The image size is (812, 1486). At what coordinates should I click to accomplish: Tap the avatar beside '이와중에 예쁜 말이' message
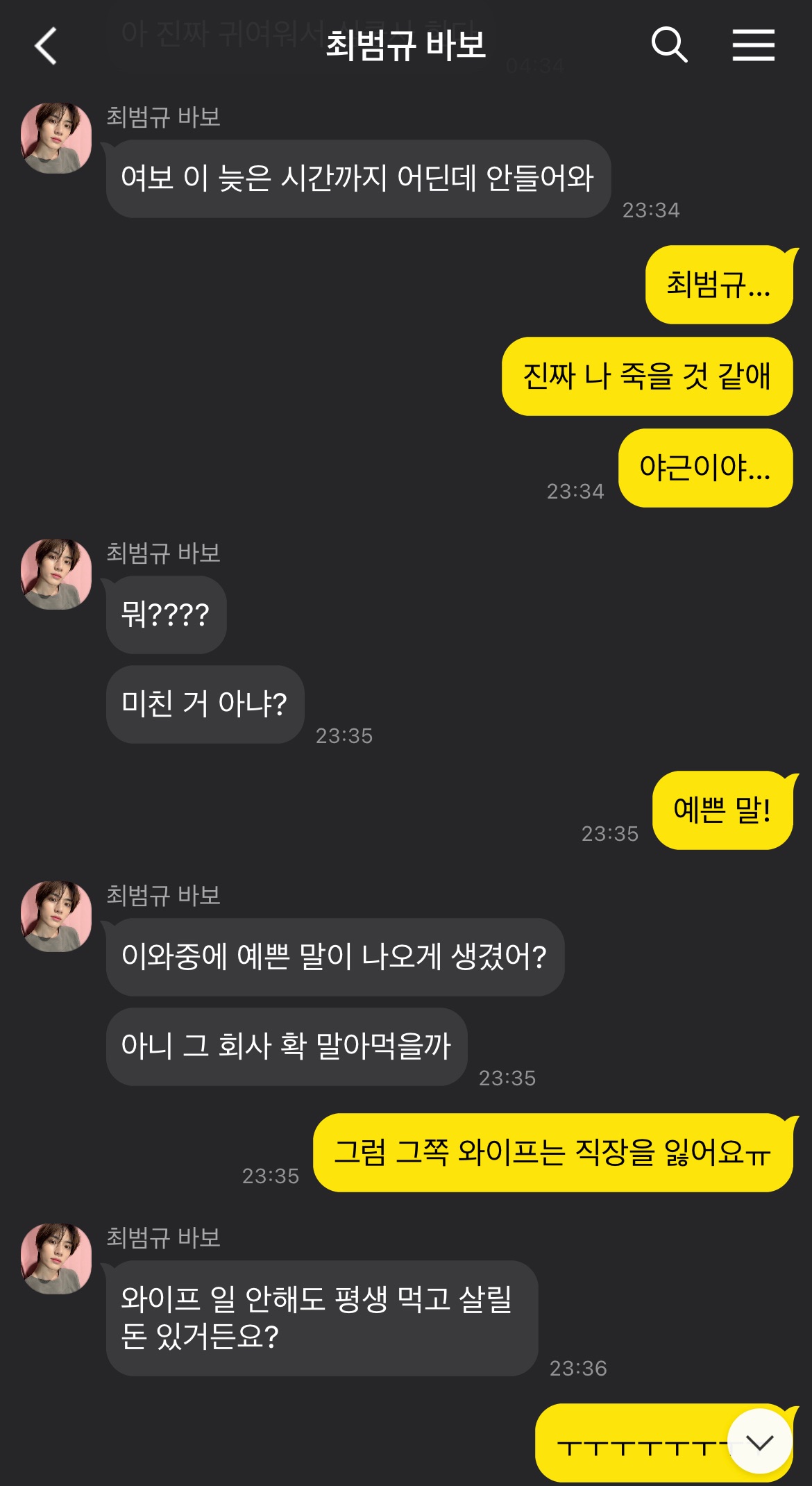(x=56, y=917)
